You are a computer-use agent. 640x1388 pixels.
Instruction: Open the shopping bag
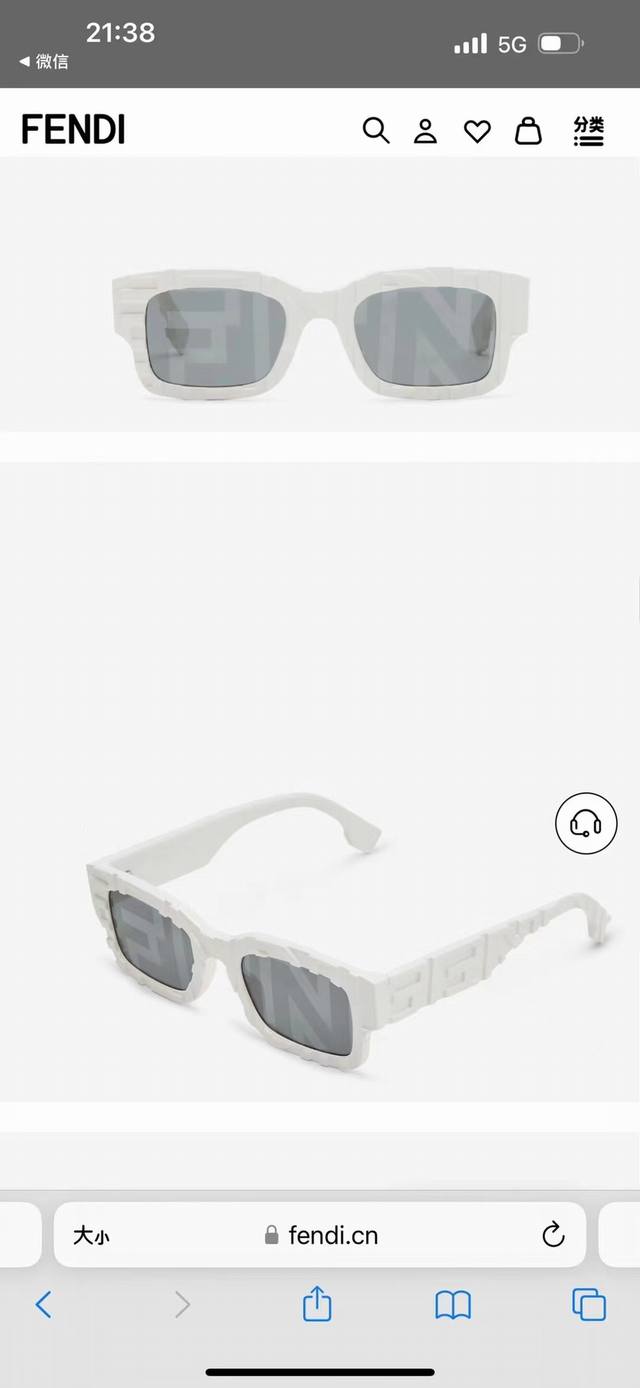(528, 131)
